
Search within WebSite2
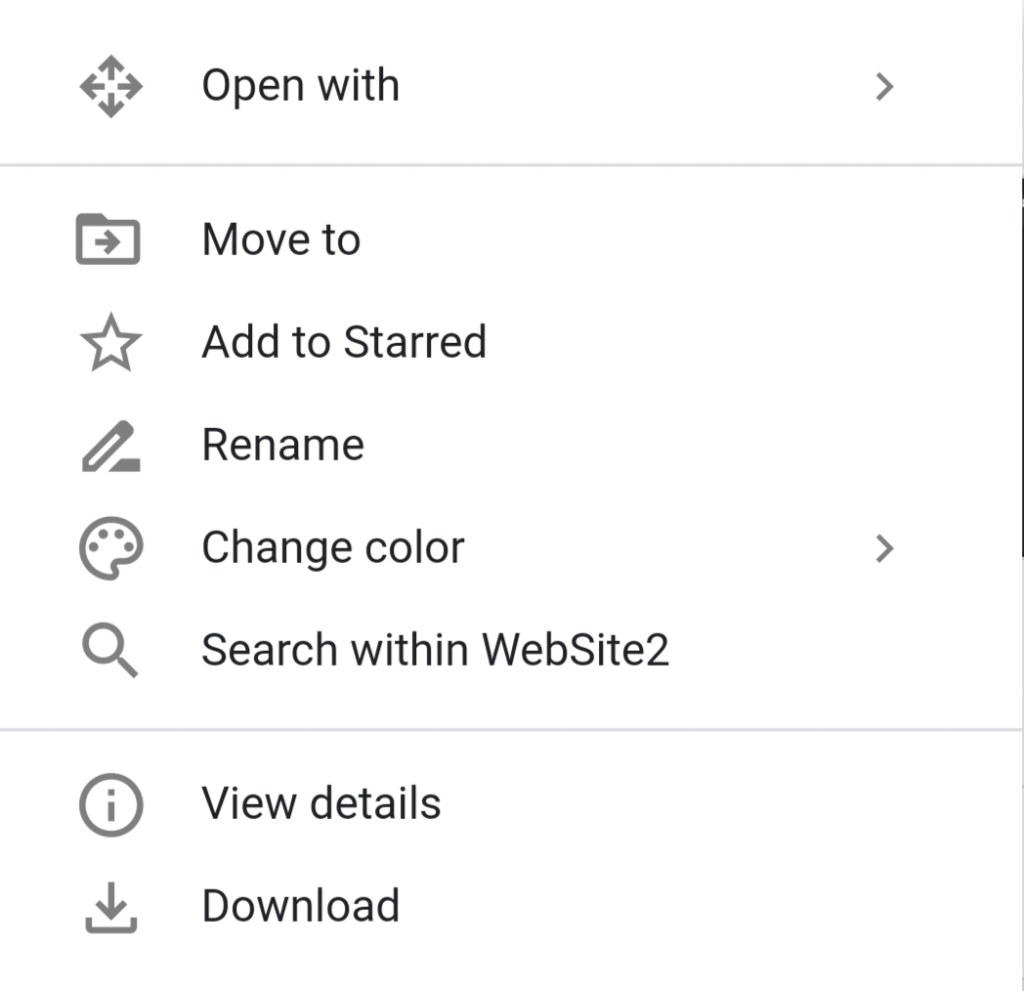(x=434, y=650)
